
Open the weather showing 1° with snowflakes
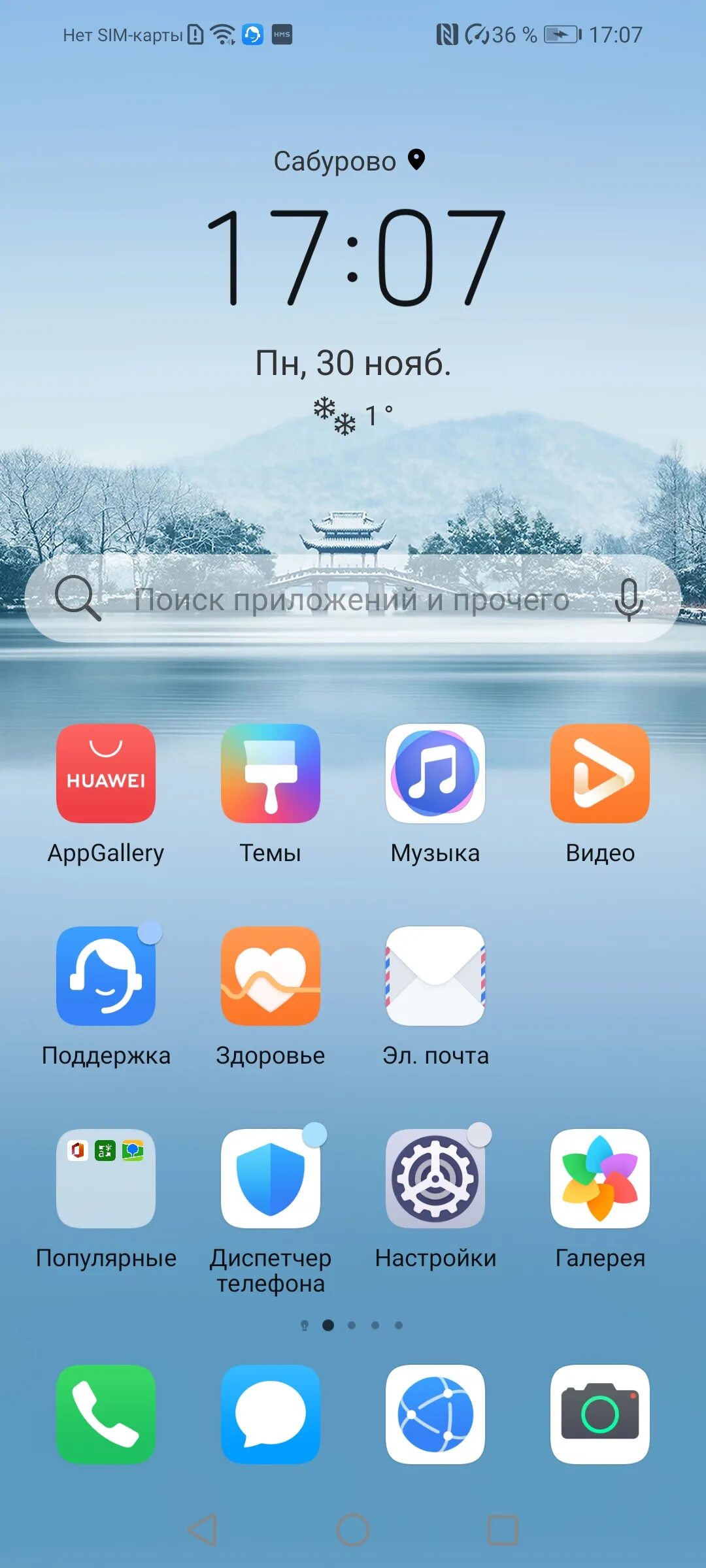[x=353, y=416]
